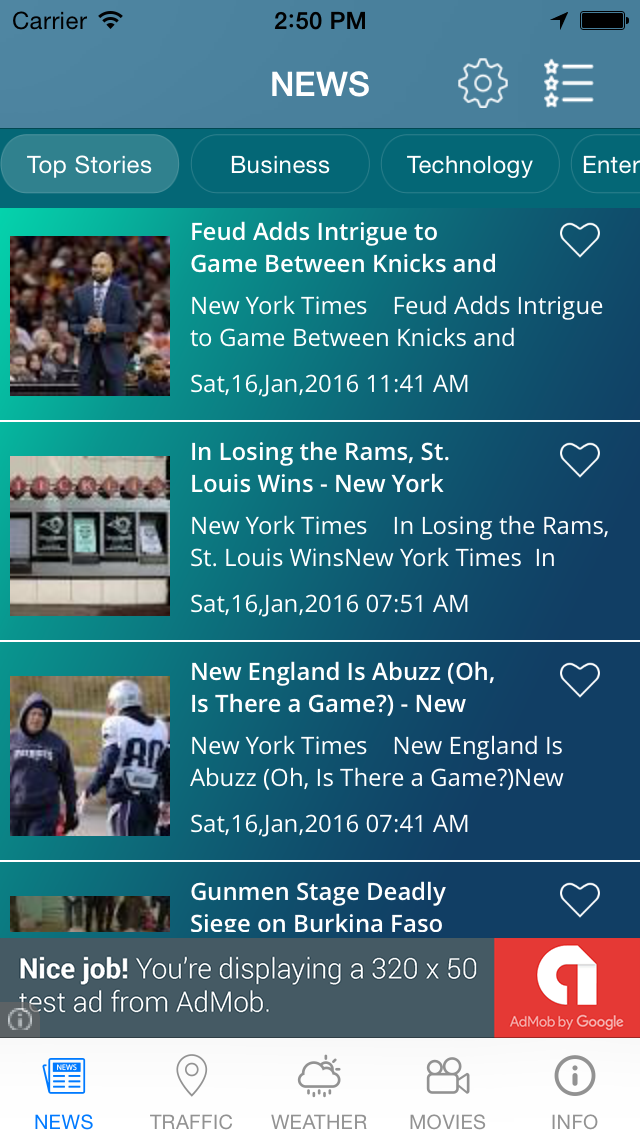Switch to the Weather tab
The image size is (640, 1136).
319,1092
